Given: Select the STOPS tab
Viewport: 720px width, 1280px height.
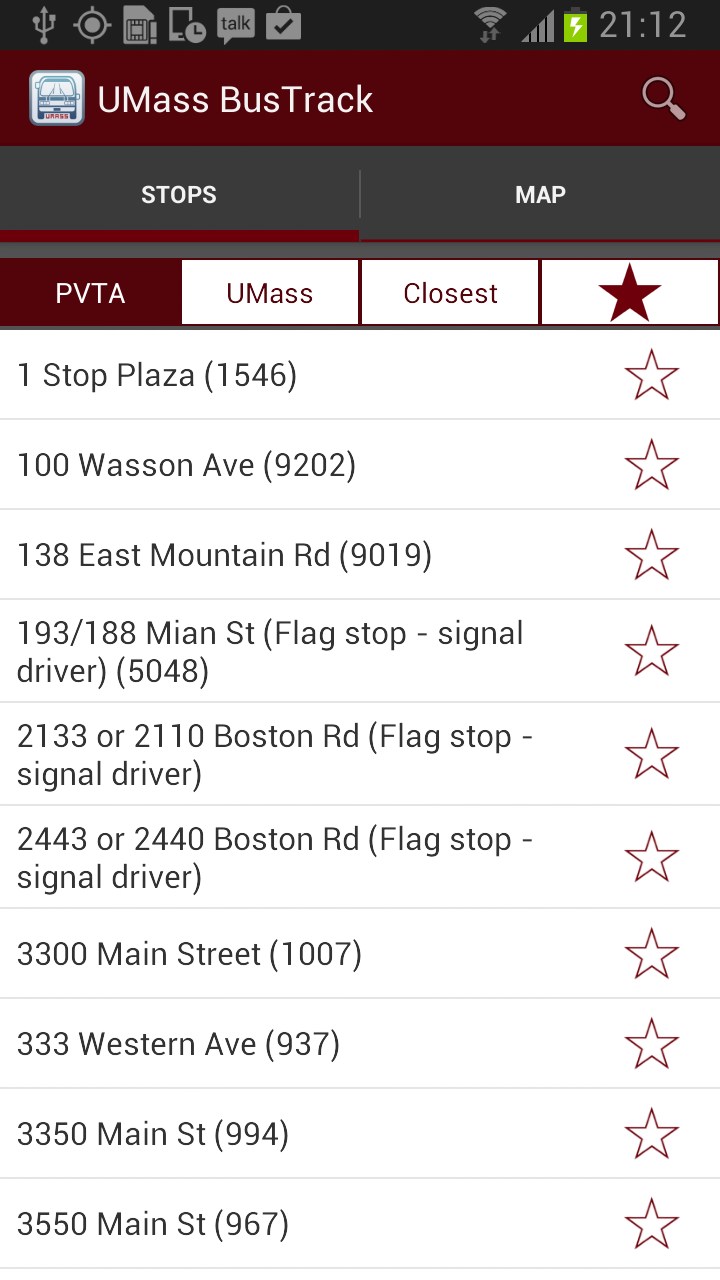Looking at the screenshot, I should [179, 195].
